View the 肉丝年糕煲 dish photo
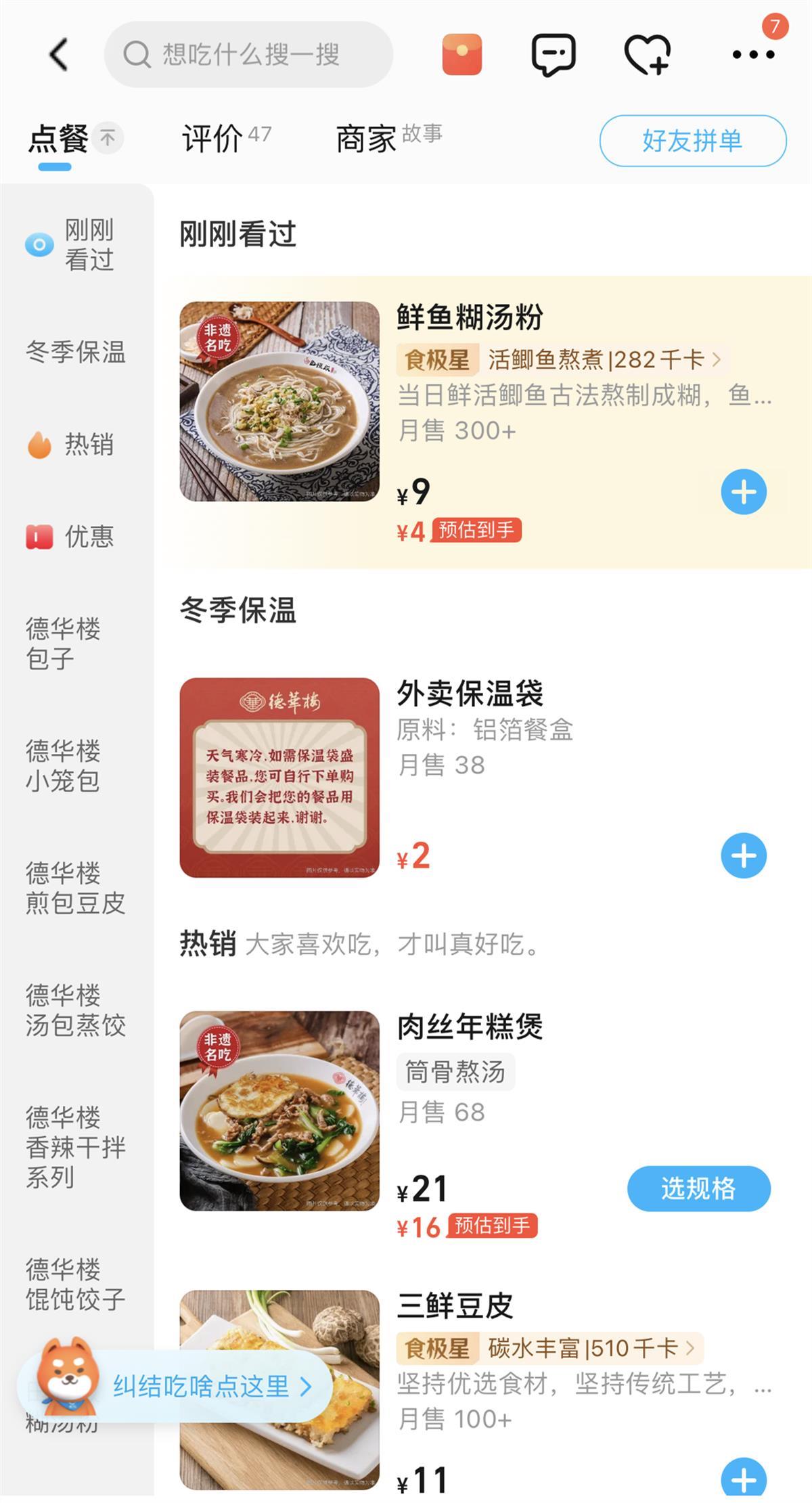Viewport: 812px width, 1503px height. (279, 1111)
